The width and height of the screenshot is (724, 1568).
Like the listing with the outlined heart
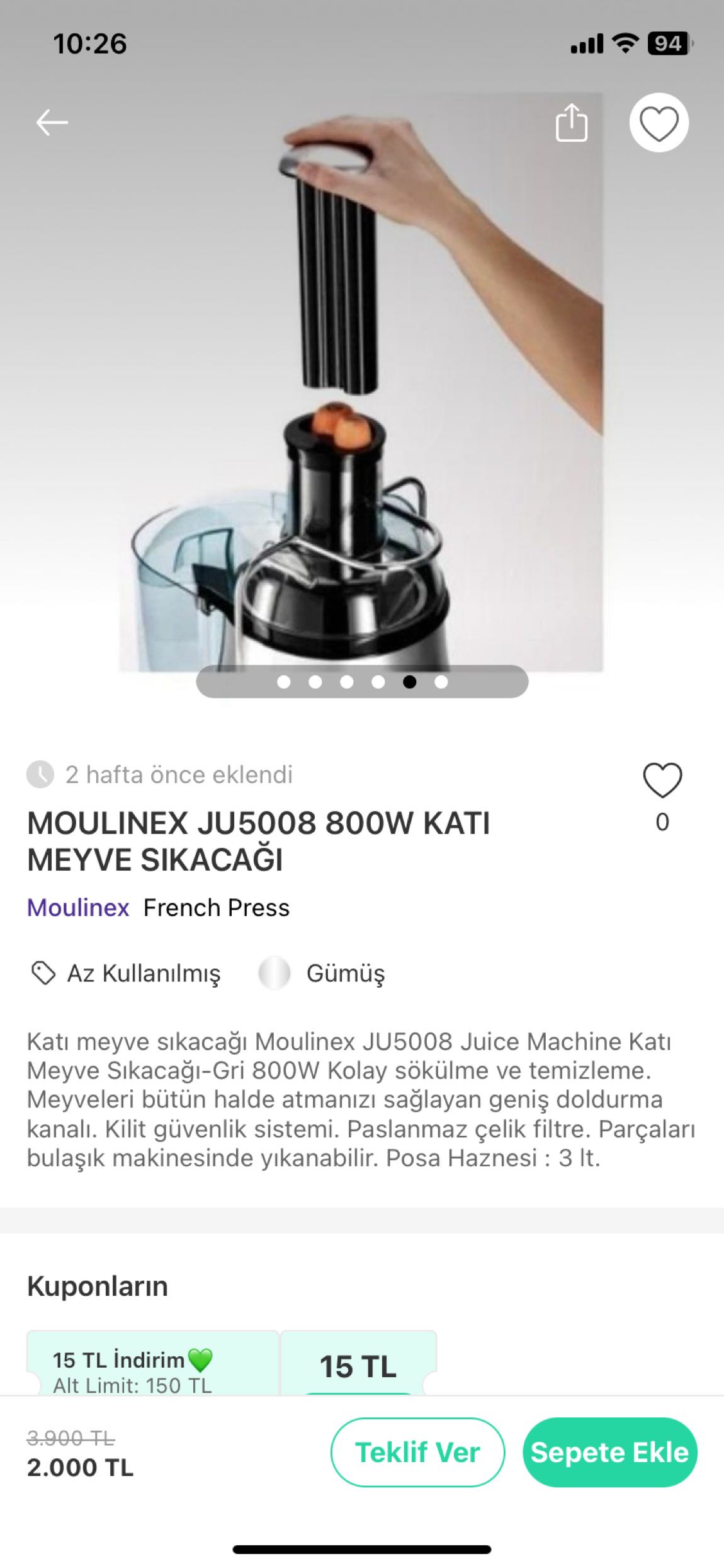(x=662, y=781)
